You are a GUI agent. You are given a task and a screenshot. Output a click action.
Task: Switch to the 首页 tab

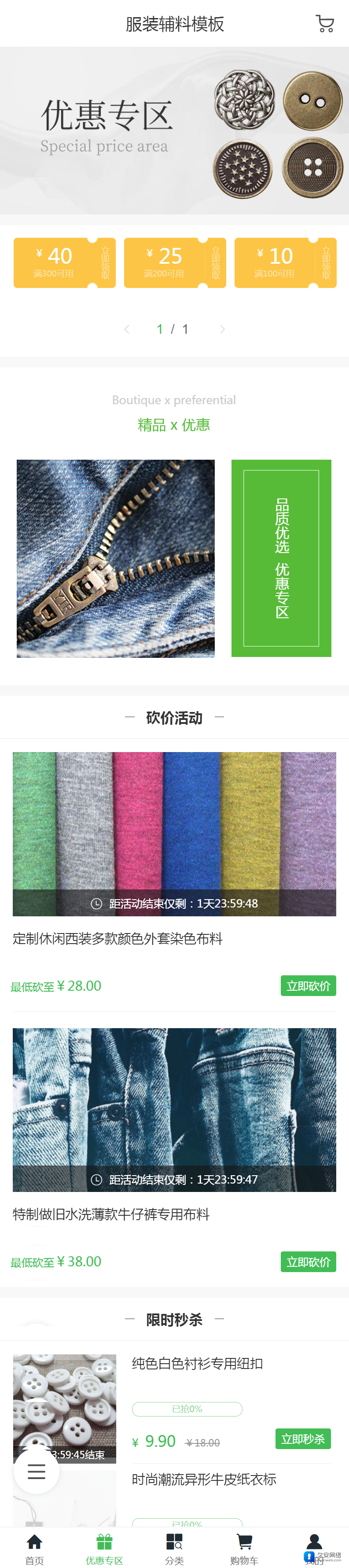click(35, 1549)
